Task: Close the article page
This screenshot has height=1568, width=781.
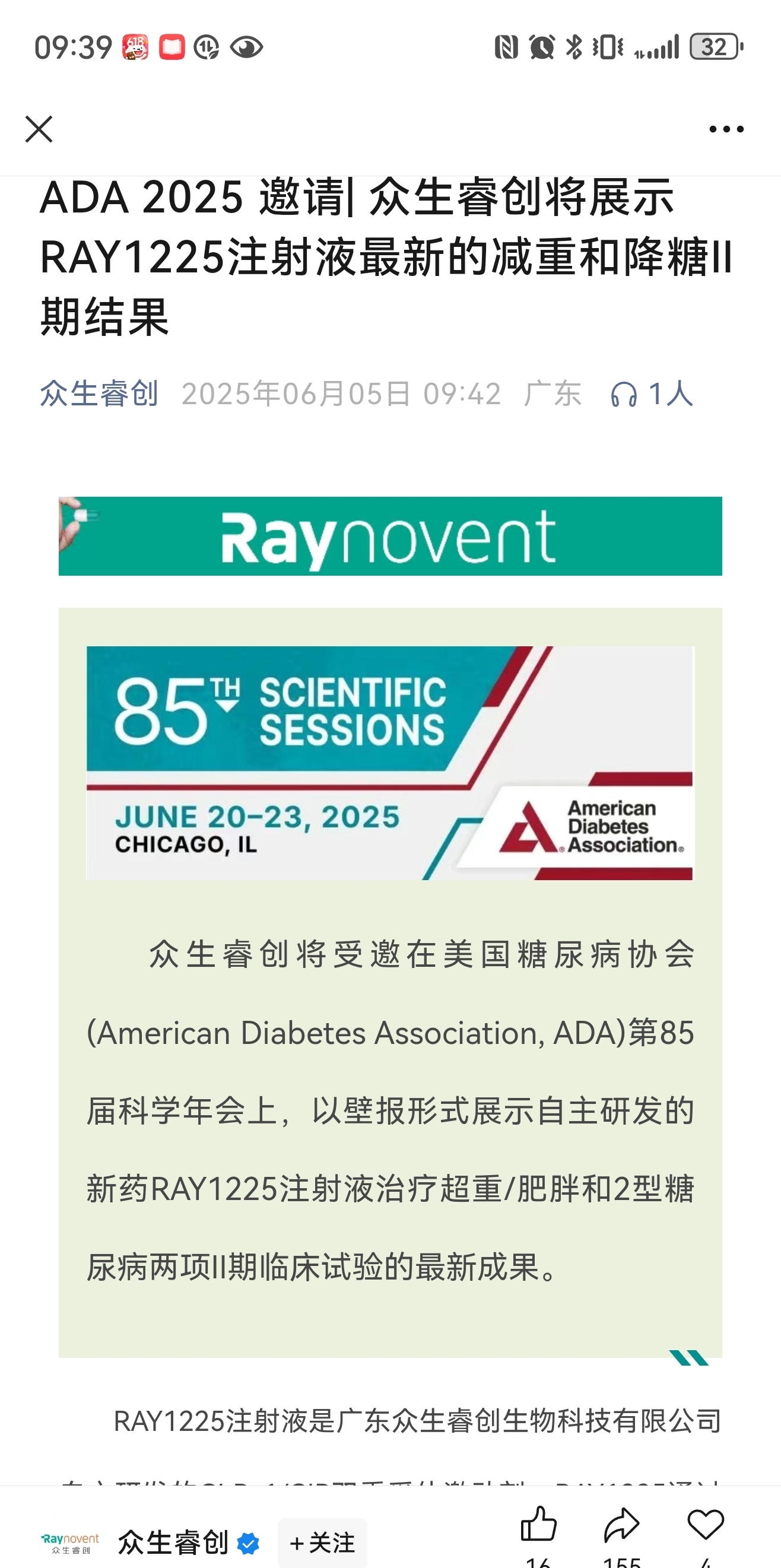Action: (39, 129)
